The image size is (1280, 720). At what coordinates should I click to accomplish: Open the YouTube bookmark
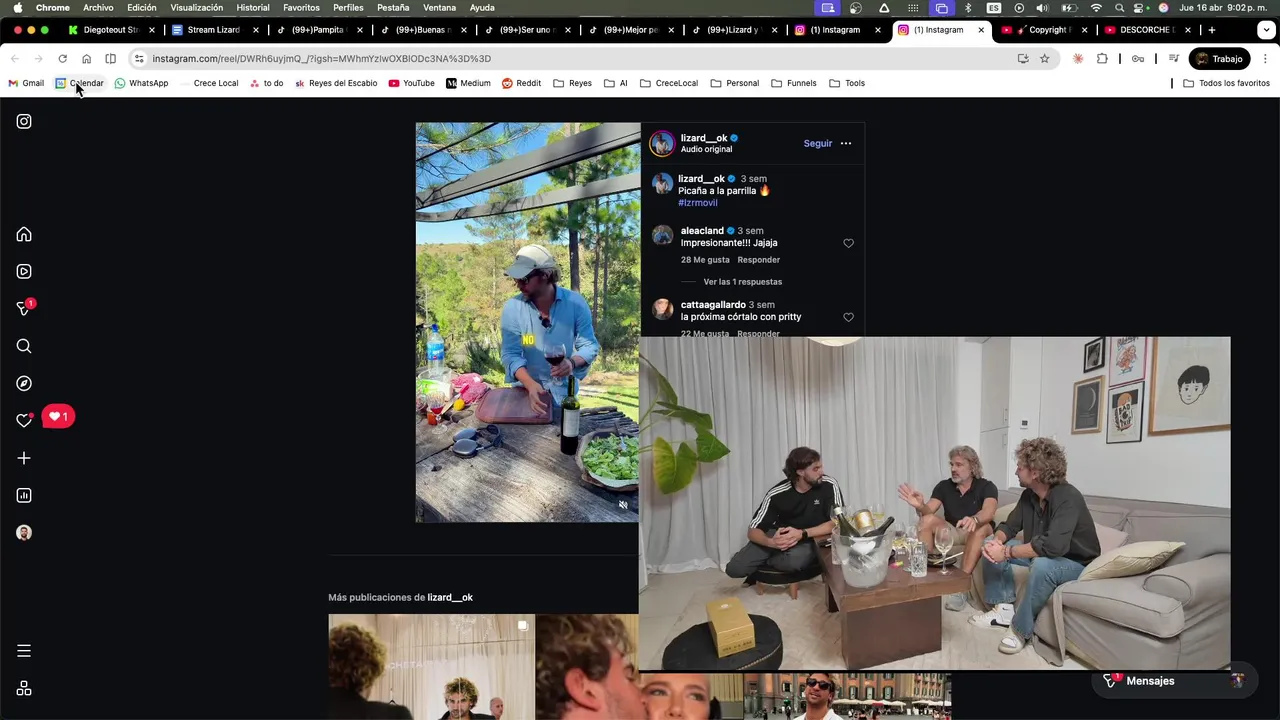click(411, 83)
